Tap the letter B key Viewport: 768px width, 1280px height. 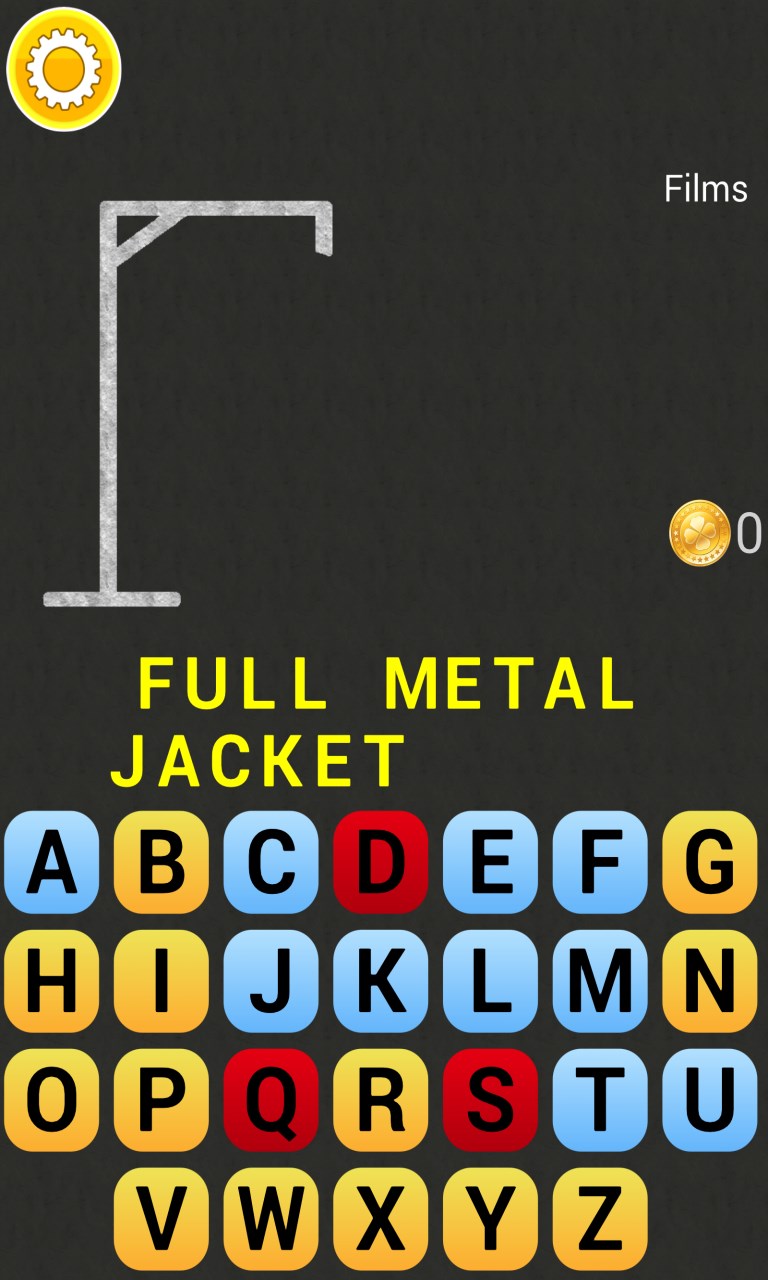pos(161,861)
